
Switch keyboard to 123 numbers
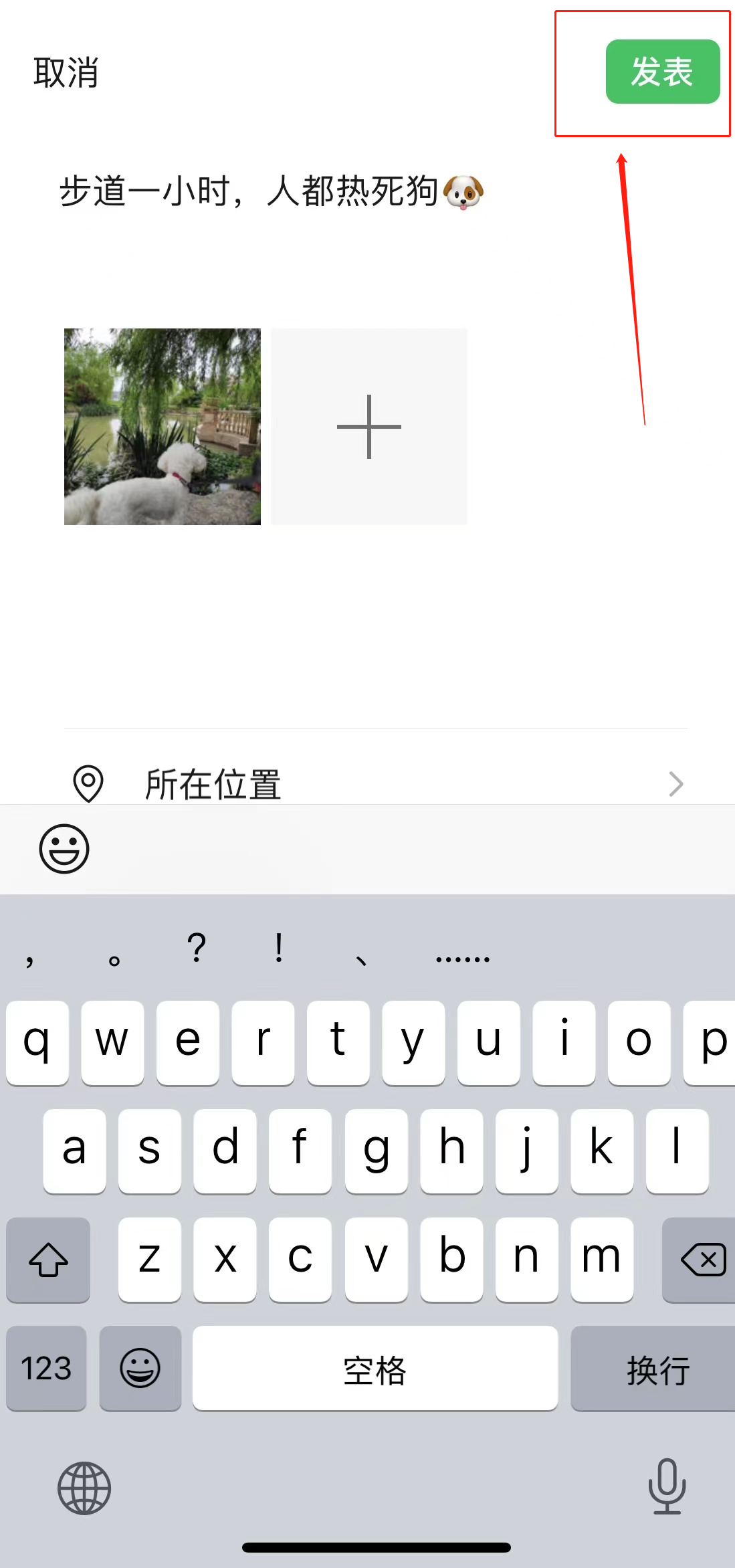pos(46,1369)
